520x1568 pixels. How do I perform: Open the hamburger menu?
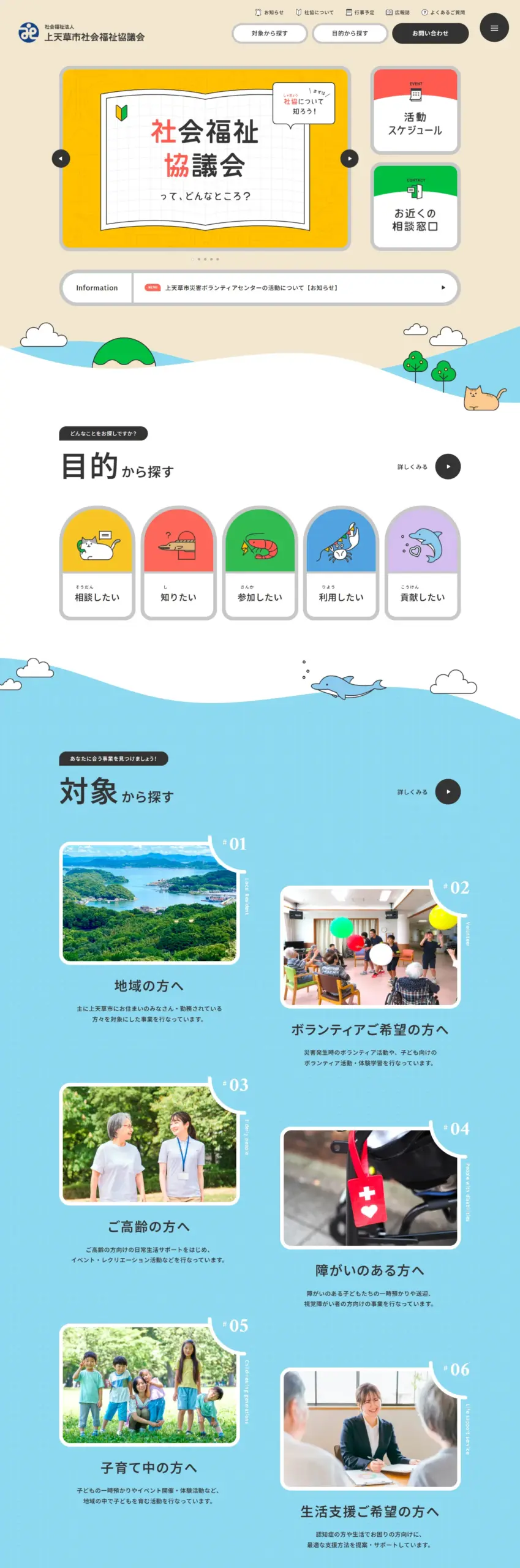point(494,28)
